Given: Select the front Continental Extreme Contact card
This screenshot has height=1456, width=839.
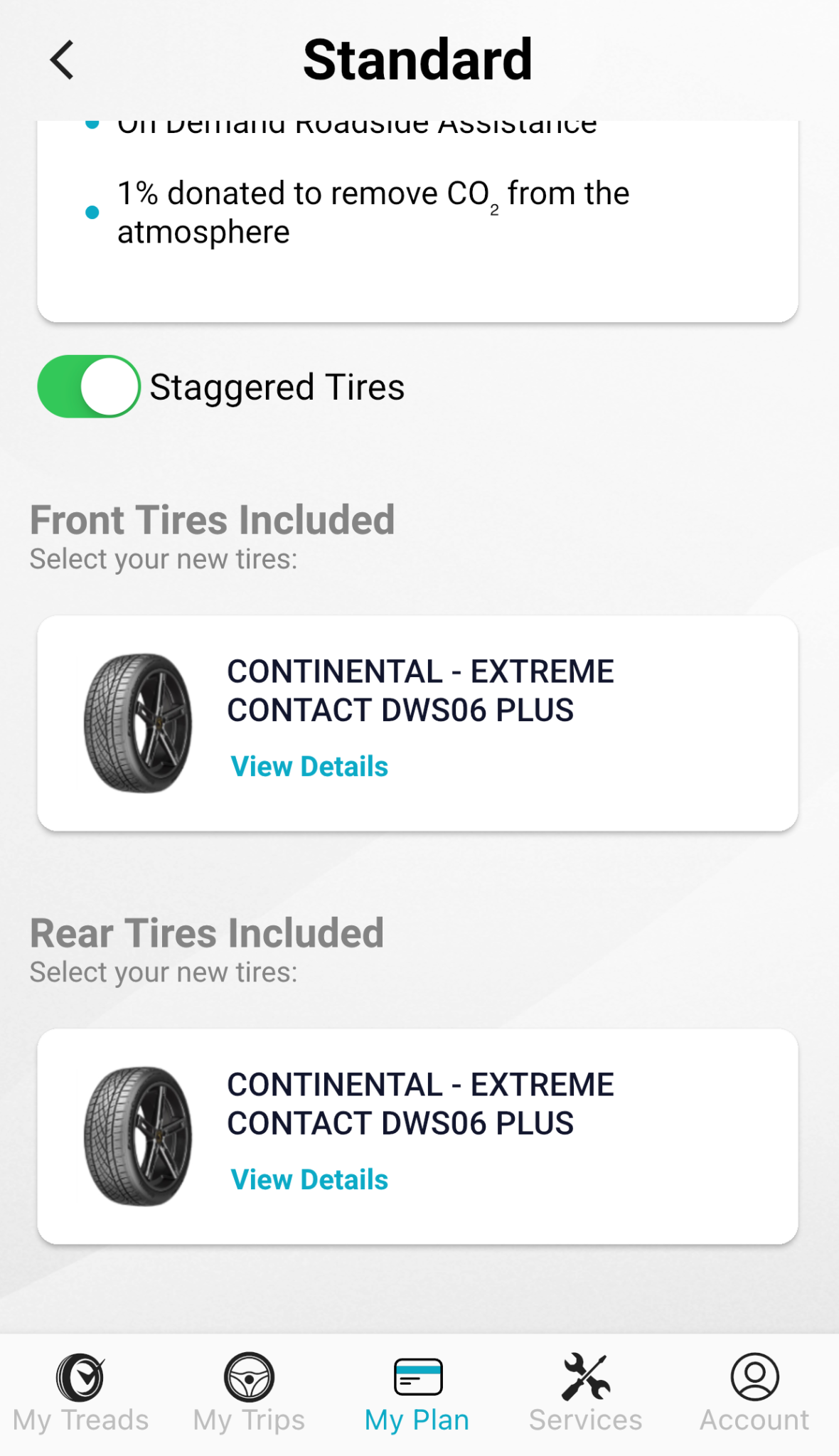Looking at the screenshot, I should pos(419,723).
